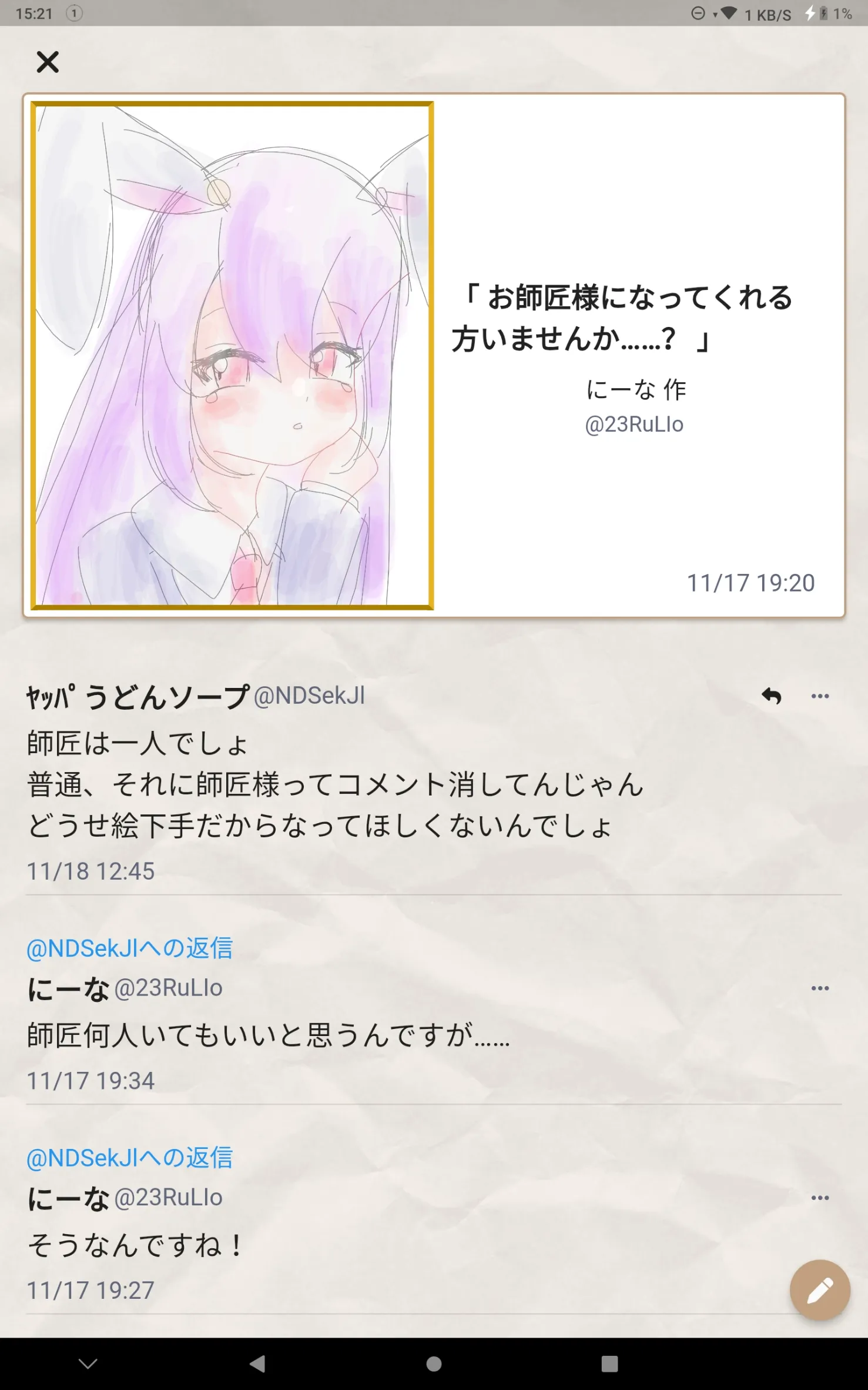Open the @NDSekJIへの返信 link above そうなんですね！
The height and width of the screenshot is (1390, 868).
[129, 1158]
